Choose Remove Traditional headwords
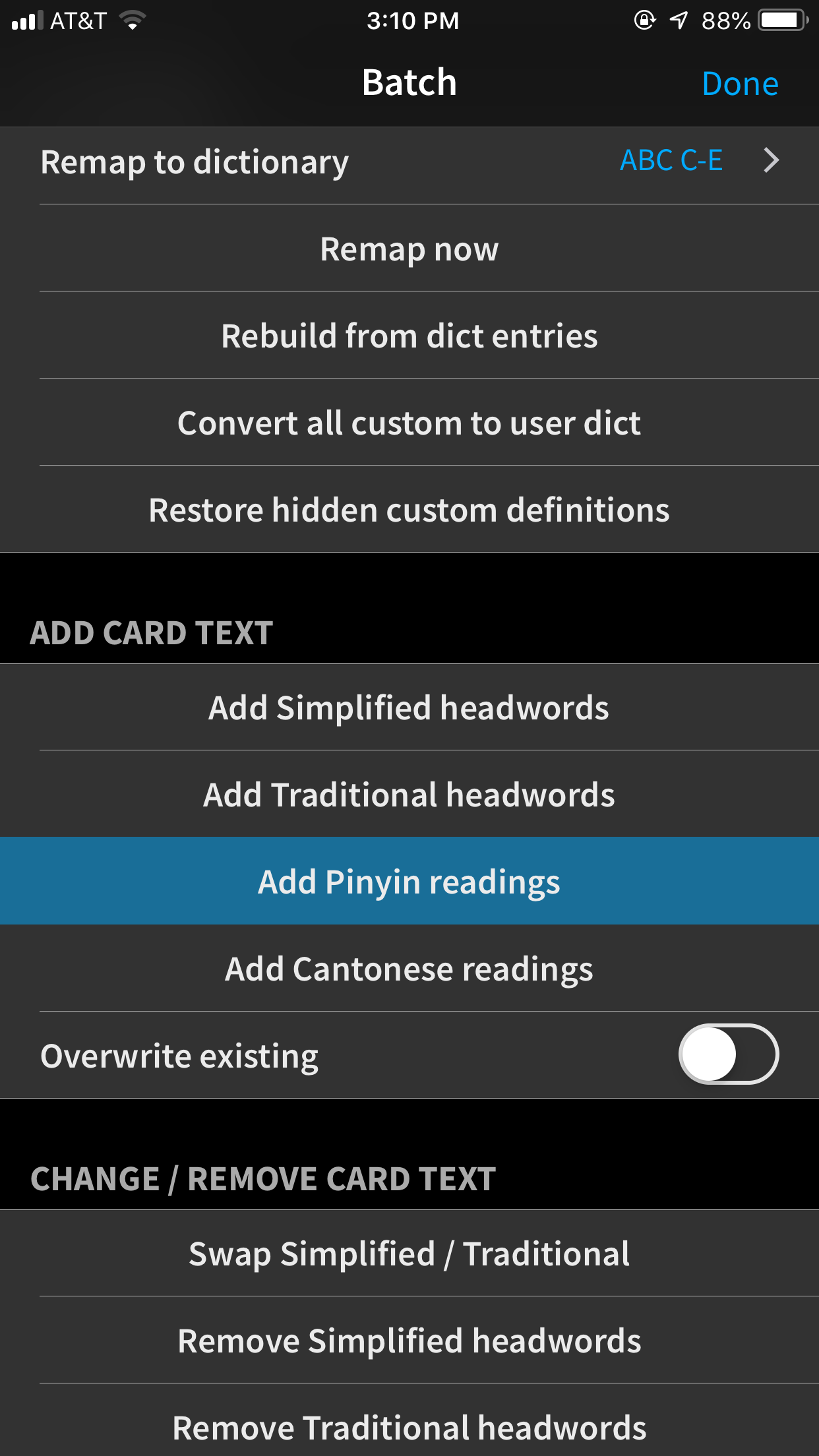819x1456 pixels. pyautogui.click(x=409, y=1424)
